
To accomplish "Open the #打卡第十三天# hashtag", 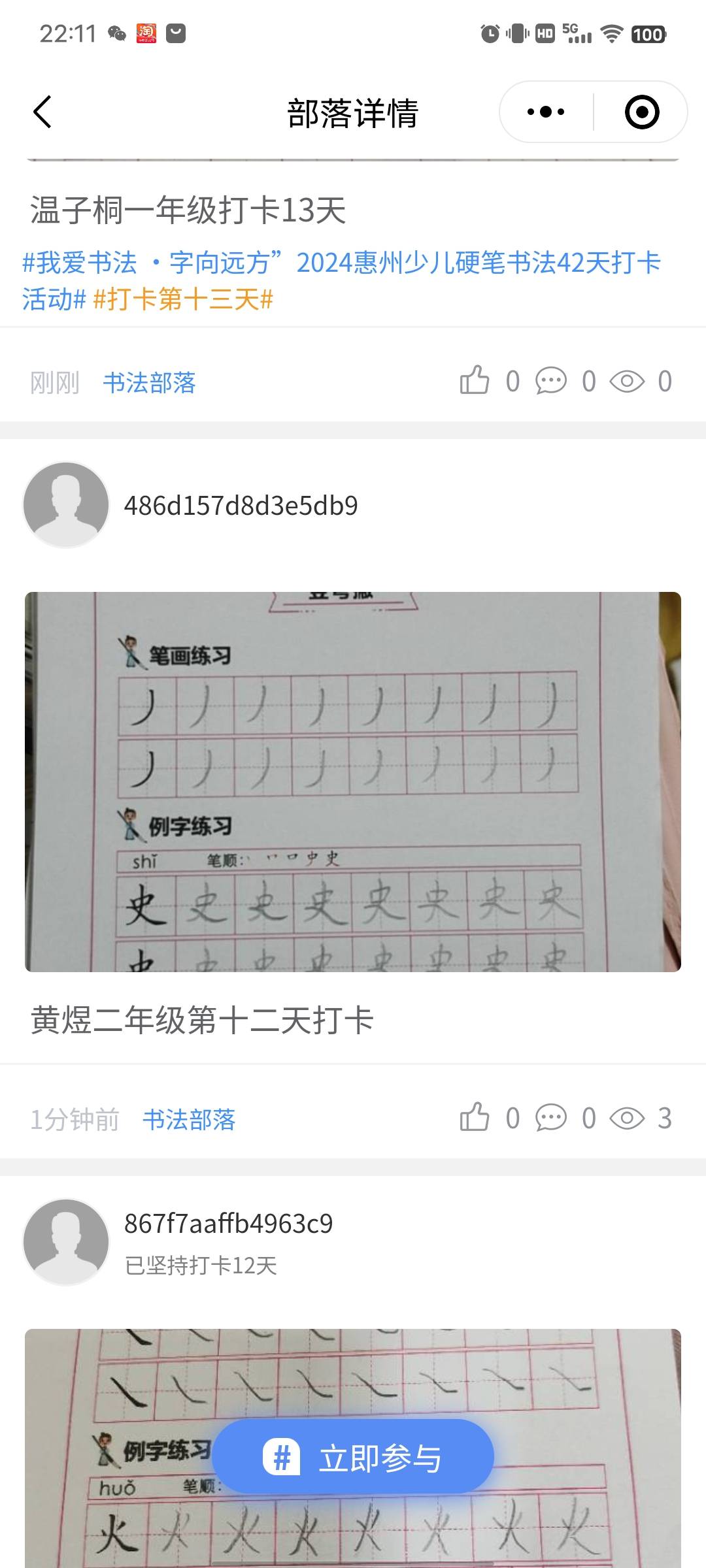I will (183, 300).
